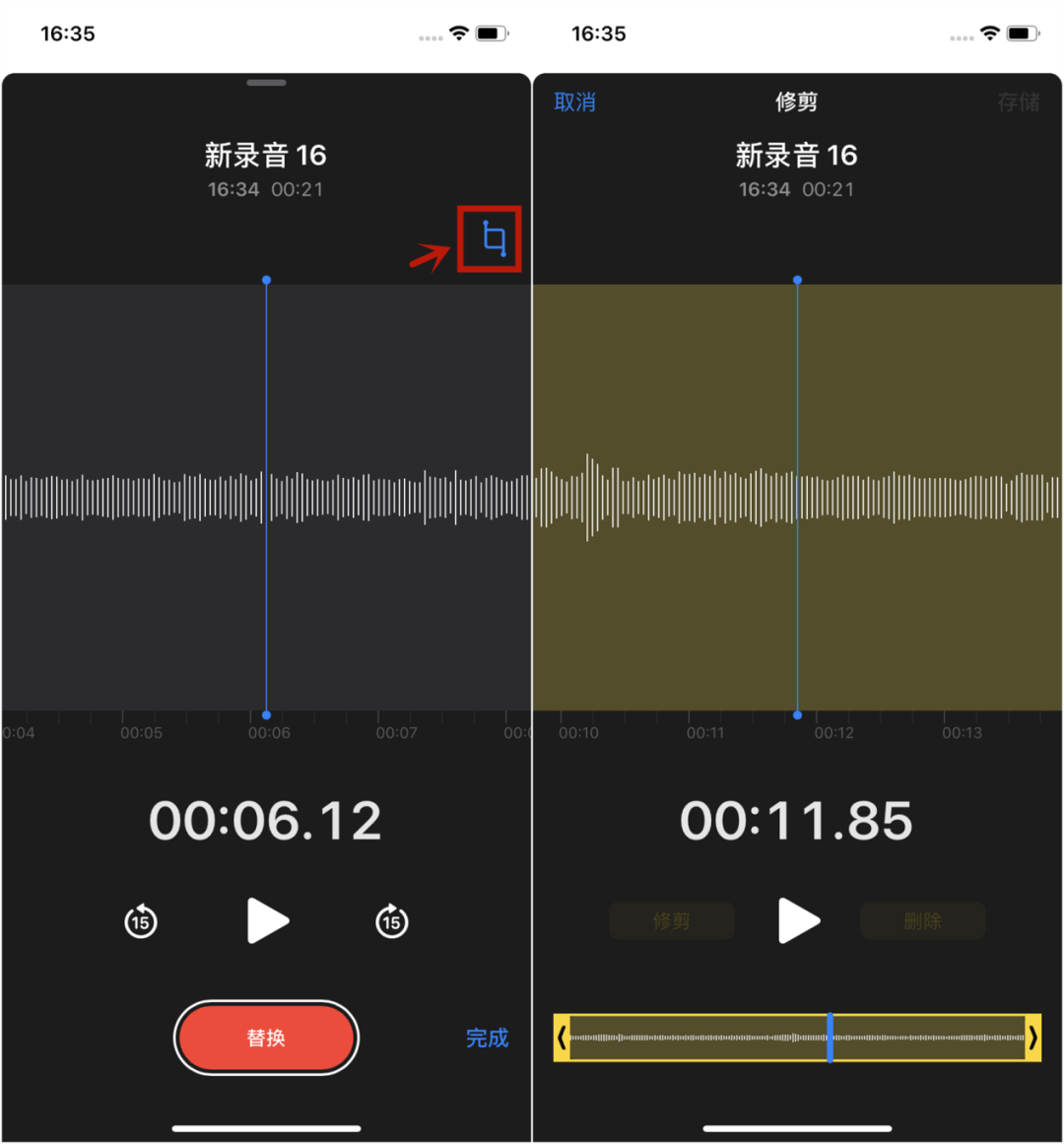Finish editing with 完成
This screenshot has width=1064, height=1144.
coord(487,1038)
